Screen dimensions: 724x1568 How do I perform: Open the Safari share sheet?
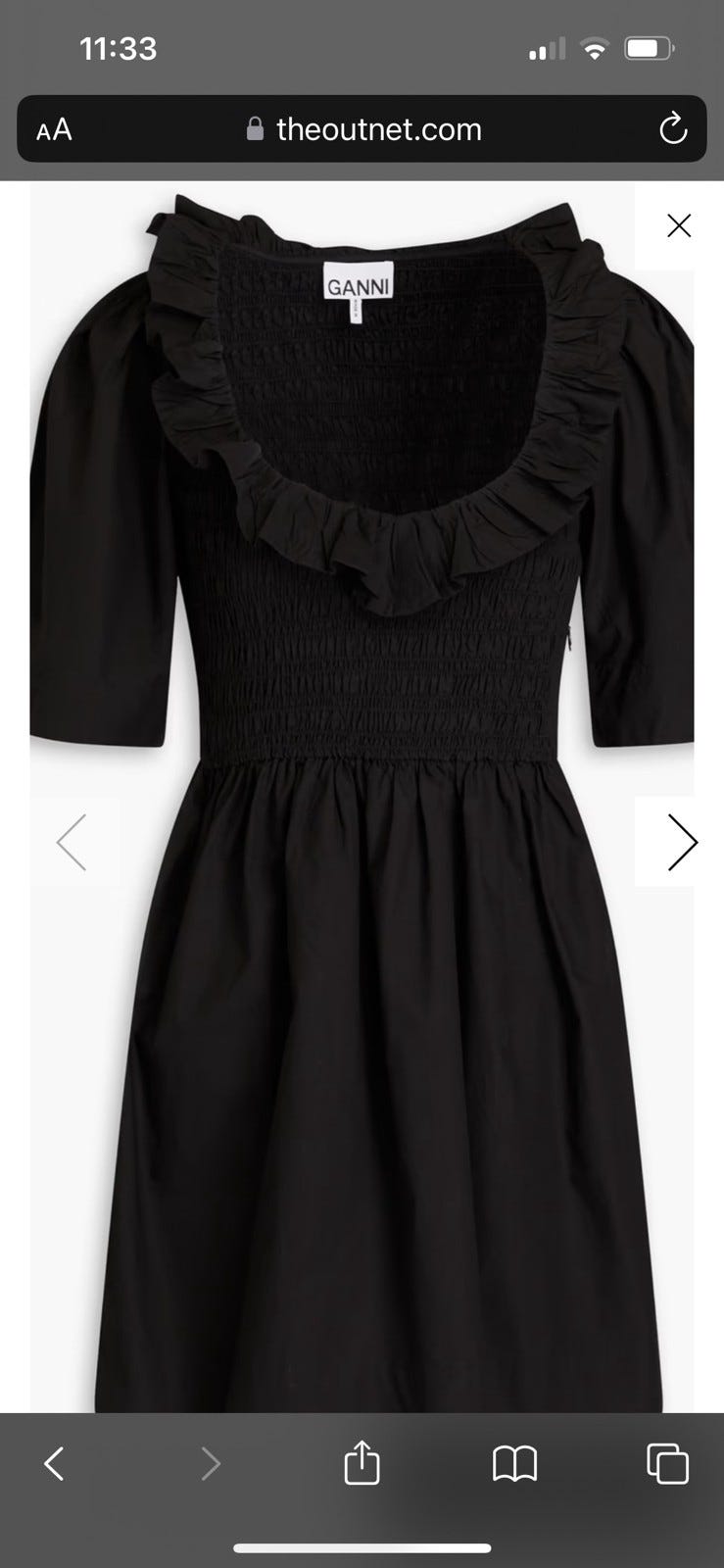click(362, 1461)
